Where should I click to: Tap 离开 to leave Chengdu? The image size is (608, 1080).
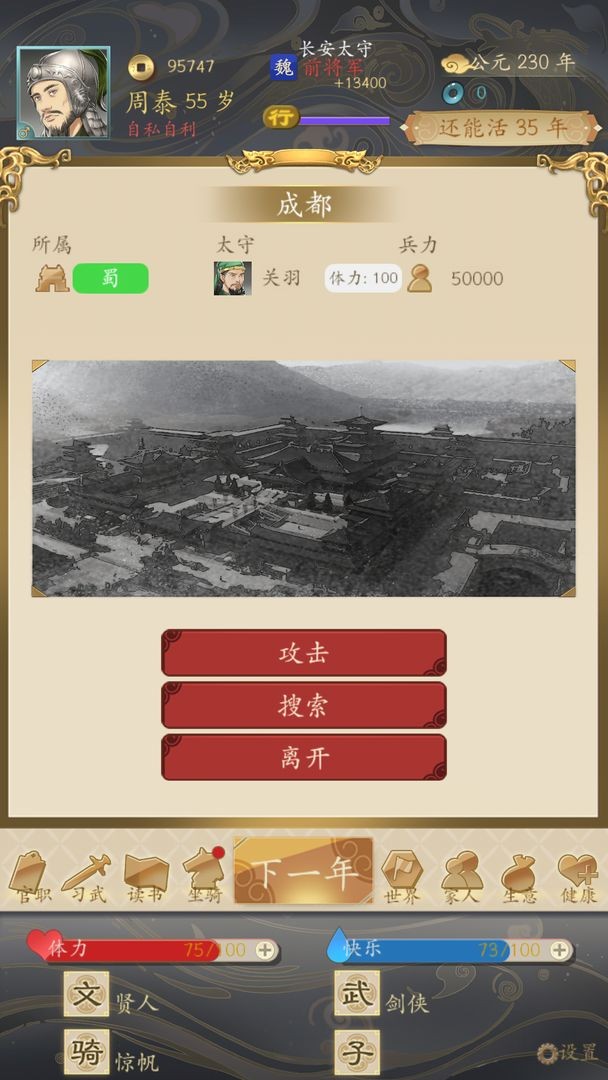click(303, 757)
